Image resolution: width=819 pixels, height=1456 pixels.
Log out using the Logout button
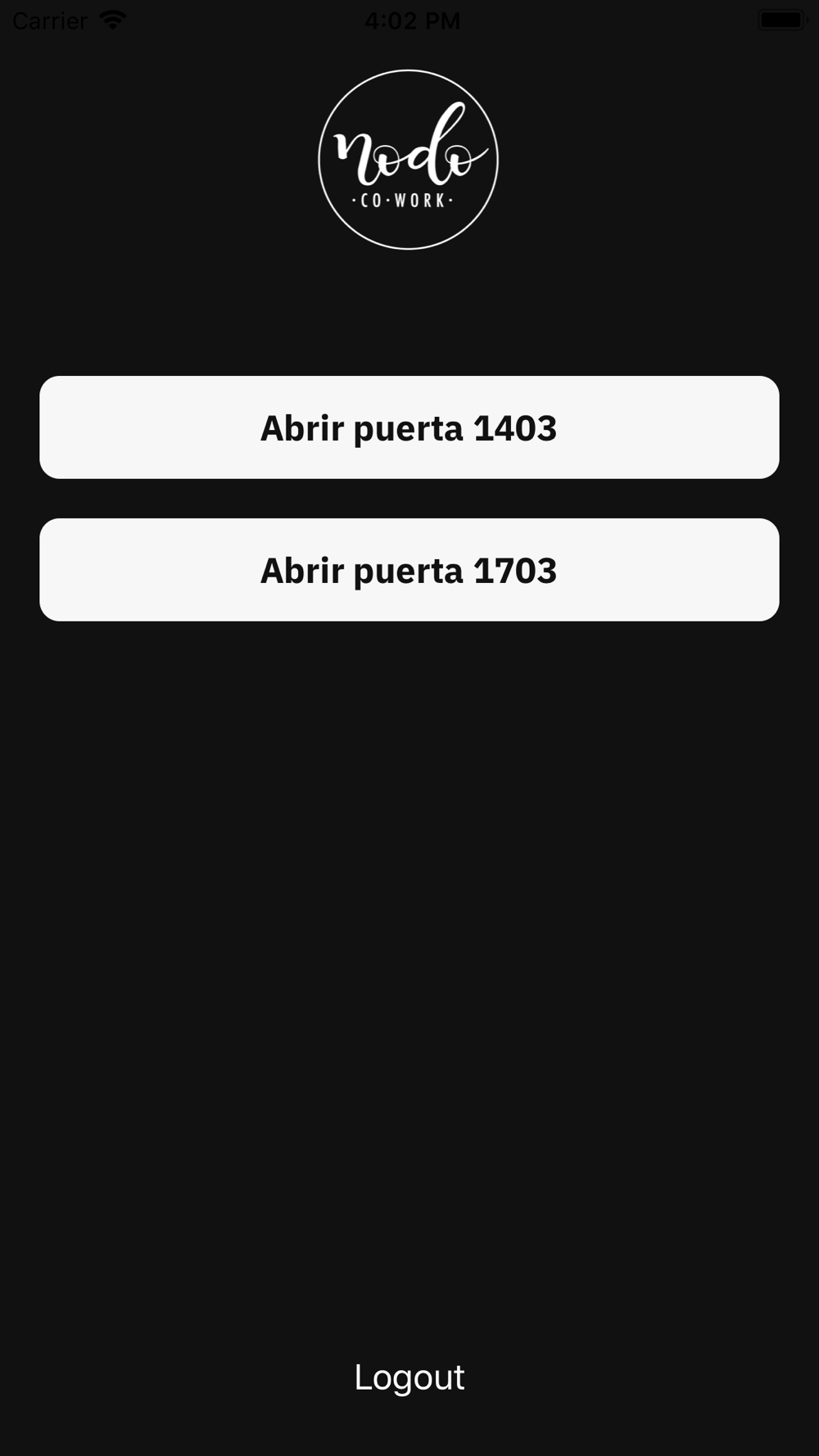(409, 1377)
